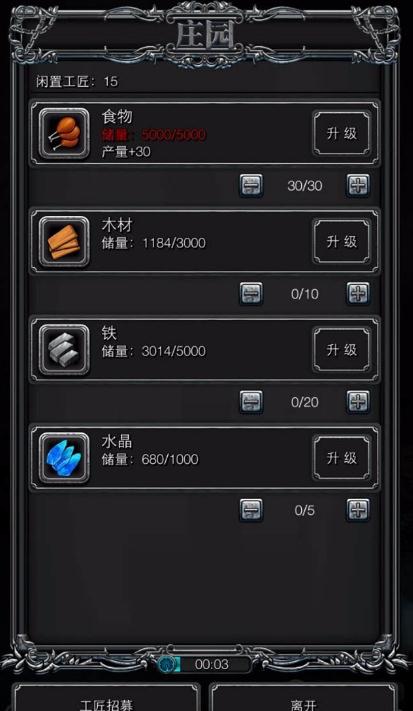
Task: Leave the manor with 离开
Action: pos(303,698)
